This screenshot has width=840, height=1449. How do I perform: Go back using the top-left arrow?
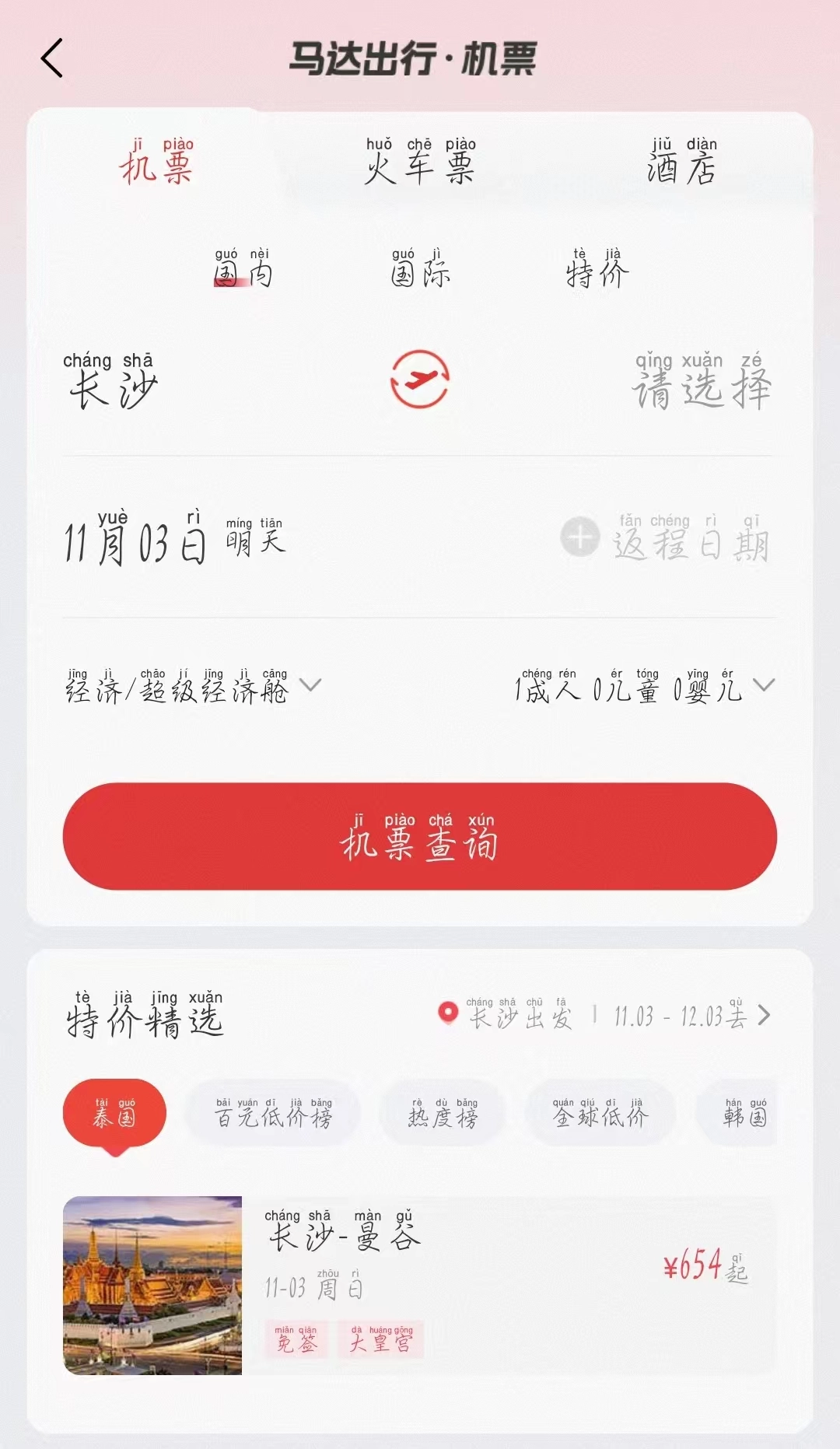coord(51,58)
